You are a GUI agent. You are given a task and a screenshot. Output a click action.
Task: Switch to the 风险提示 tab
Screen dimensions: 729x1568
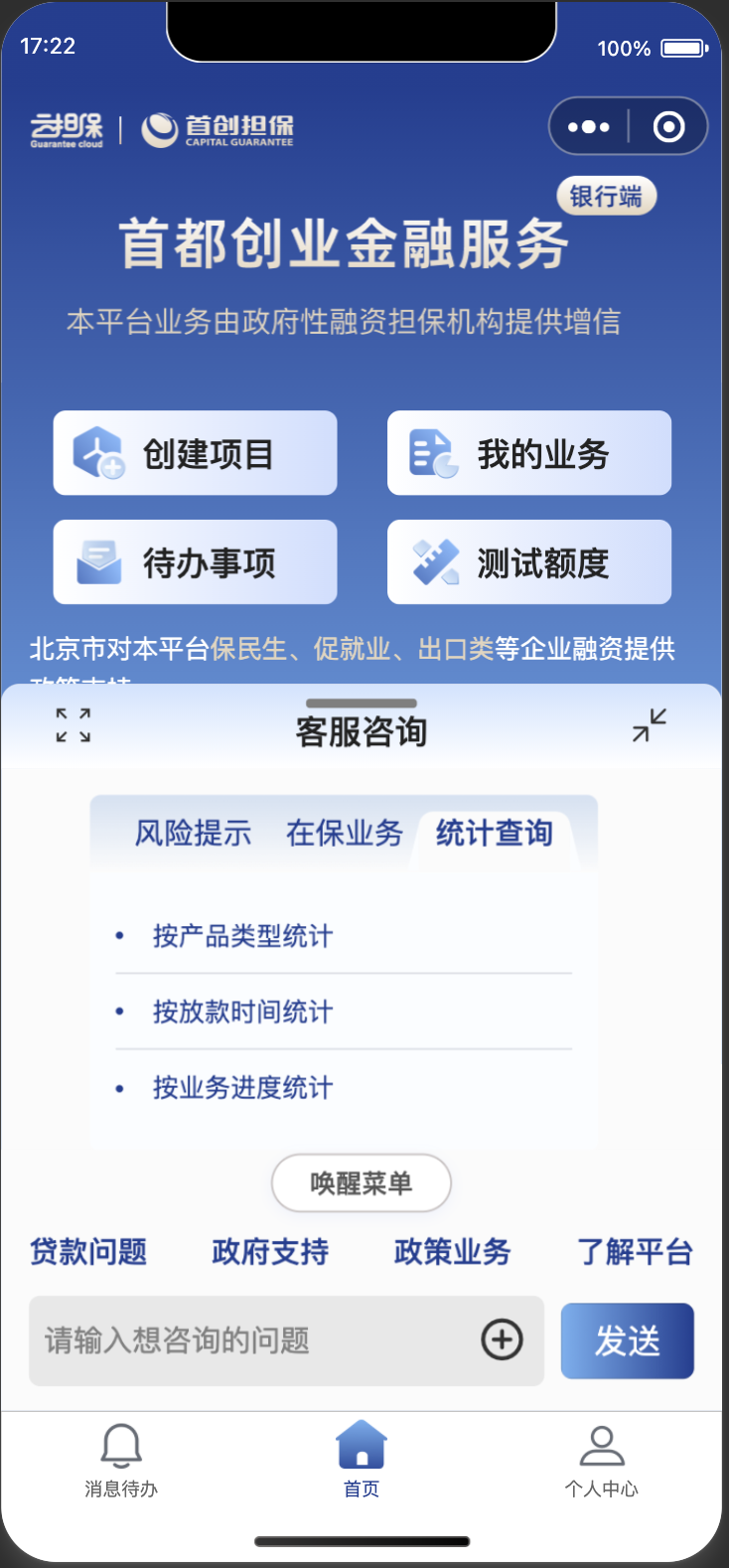[194, 833]
